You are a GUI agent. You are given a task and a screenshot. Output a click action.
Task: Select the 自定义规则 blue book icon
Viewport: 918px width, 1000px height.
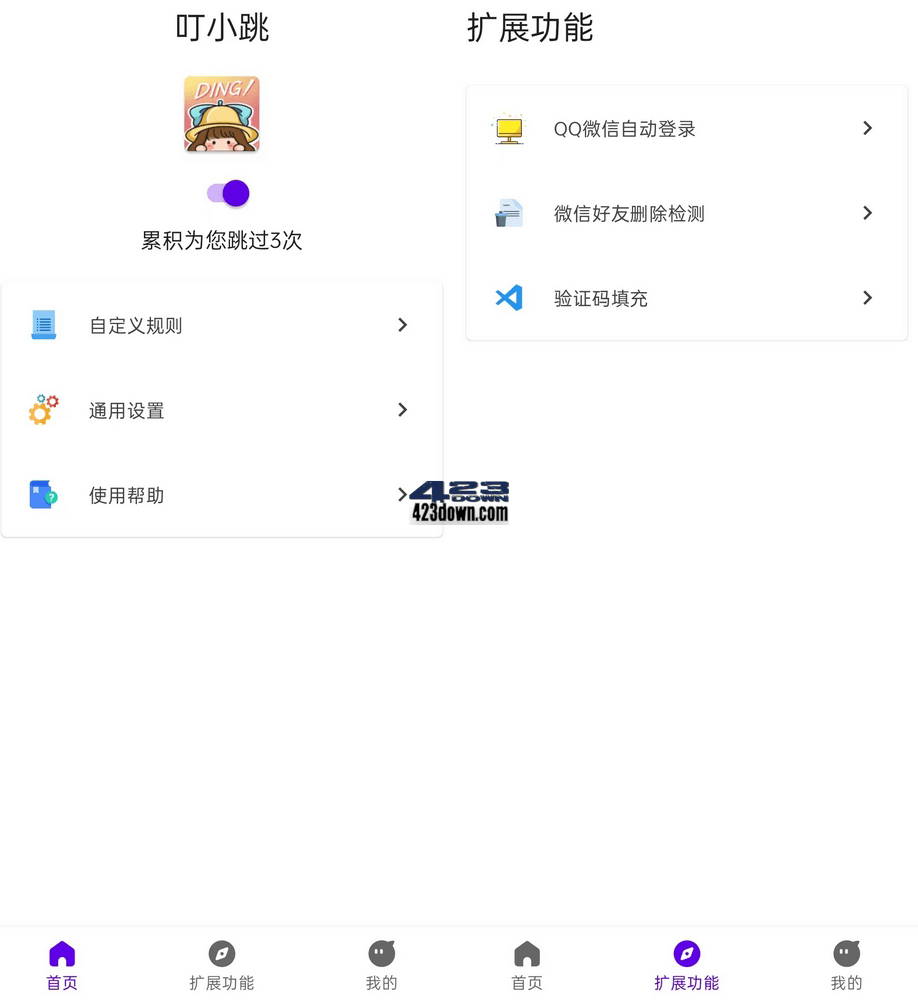42,324
